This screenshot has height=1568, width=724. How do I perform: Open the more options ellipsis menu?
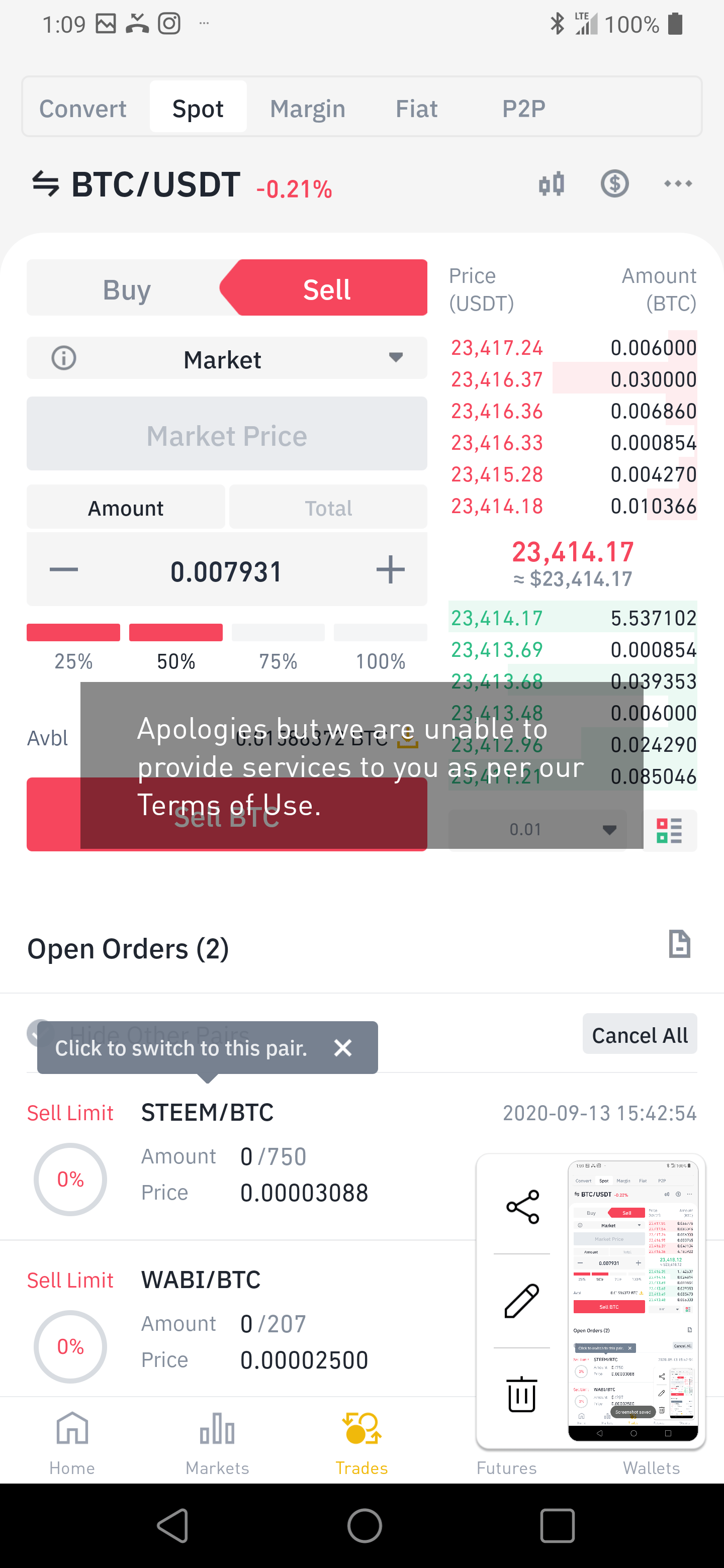[x=677, y=183]
